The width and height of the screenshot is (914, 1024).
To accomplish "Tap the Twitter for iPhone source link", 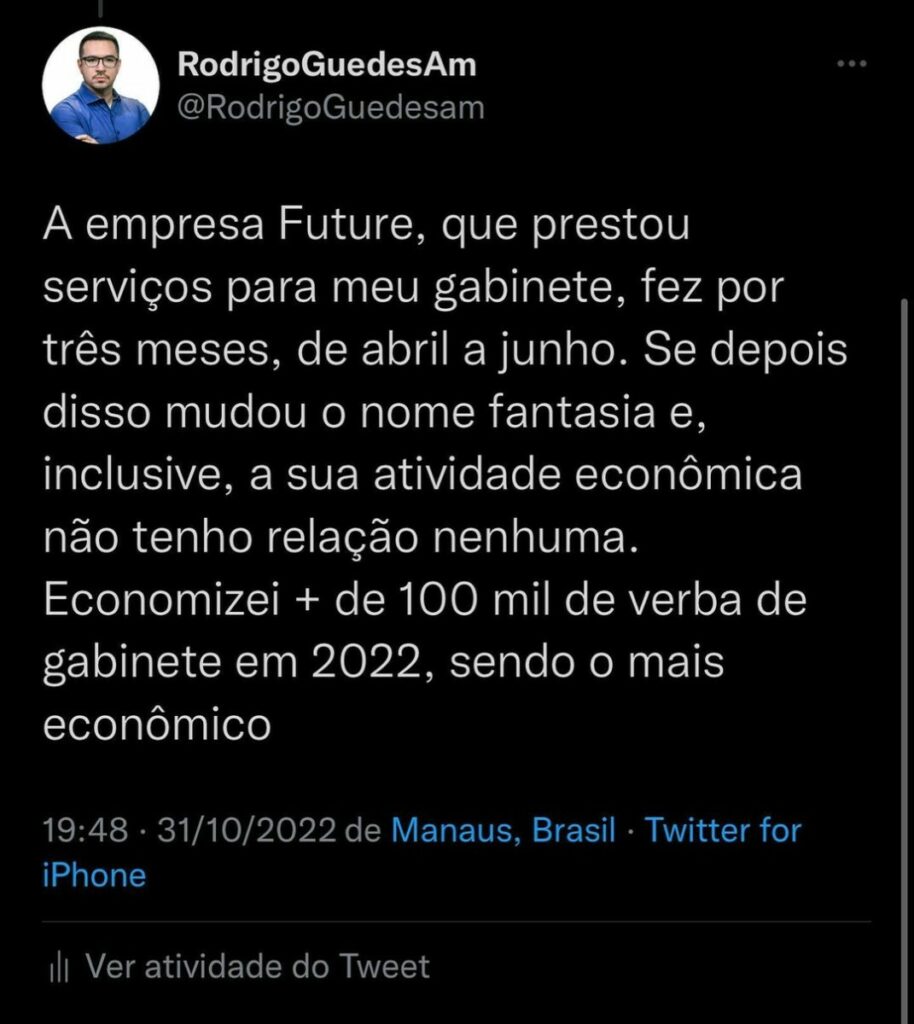I will pyautogui.click(x=722, y=830).
